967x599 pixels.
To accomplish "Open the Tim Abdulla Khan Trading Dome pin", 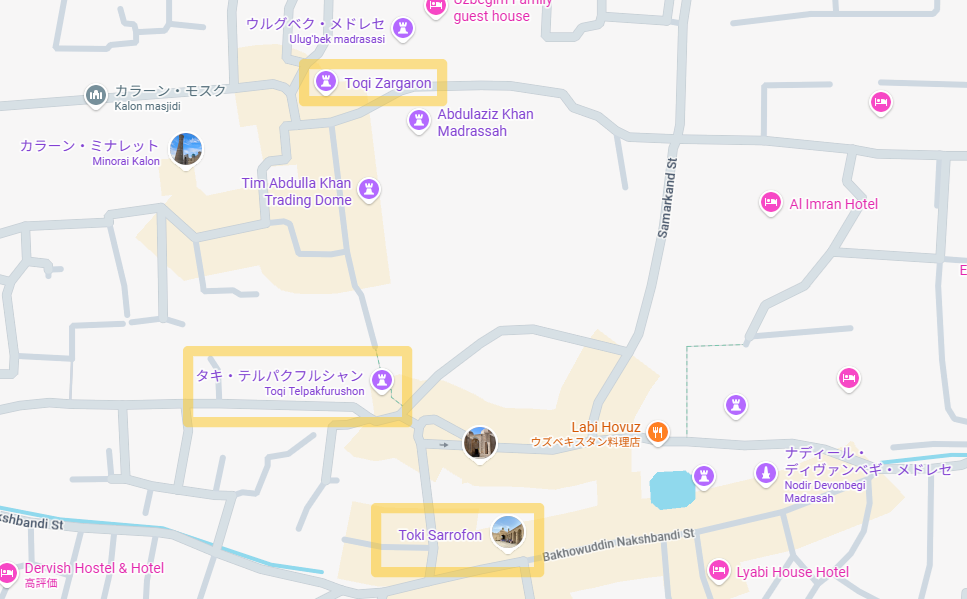I will click(x=369, y=189).
